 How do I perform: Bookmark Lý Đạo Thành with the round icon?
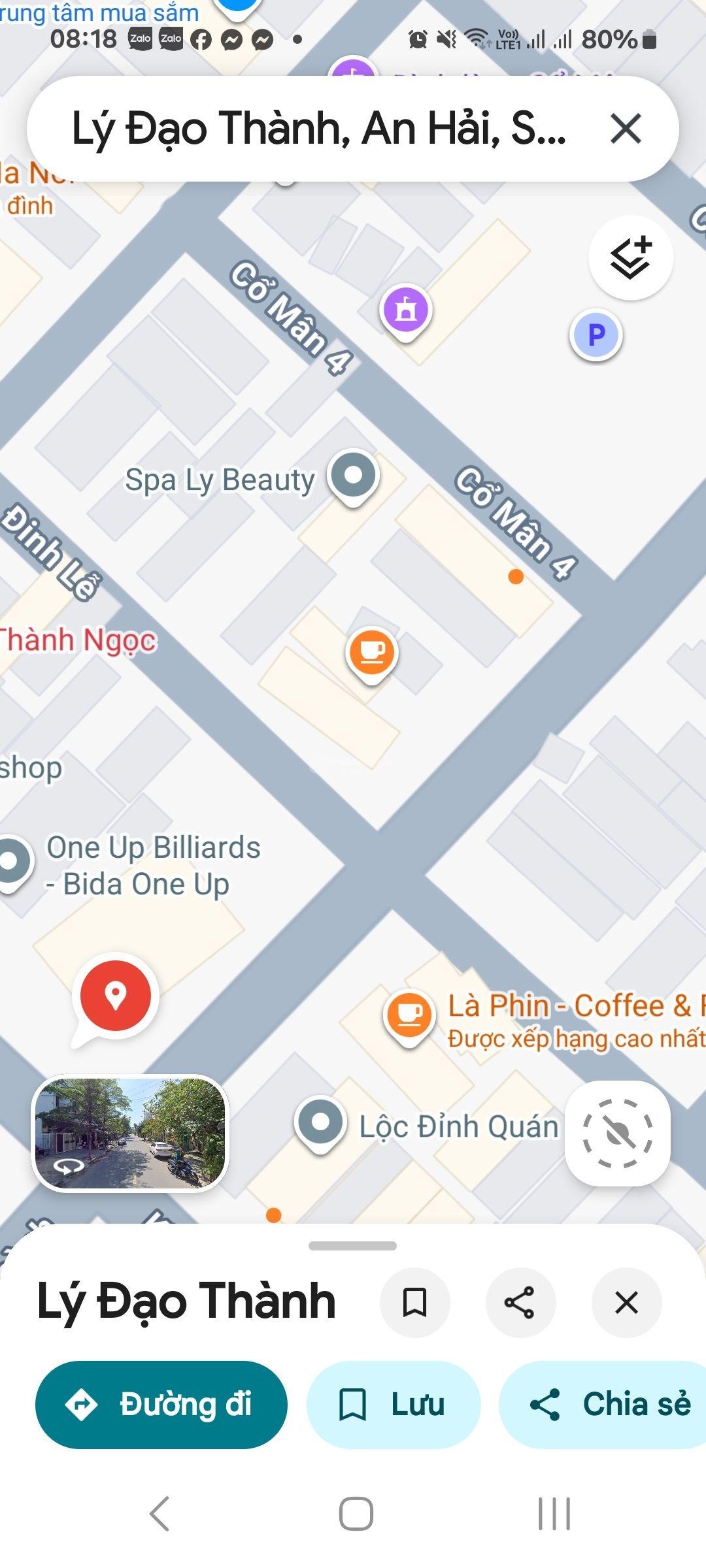(415, 1303)
